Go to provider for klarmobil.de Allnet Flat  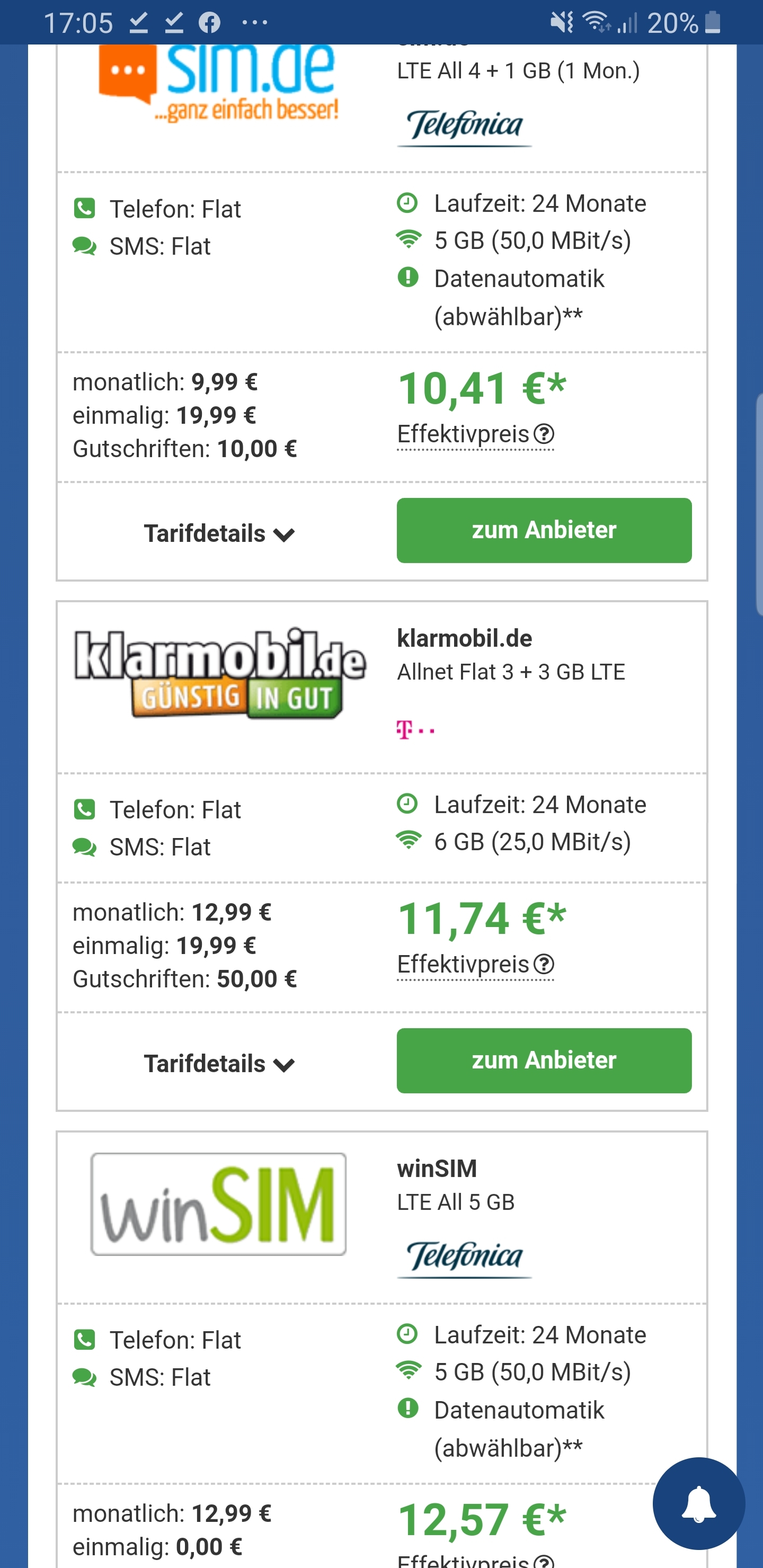[544, 1061]
